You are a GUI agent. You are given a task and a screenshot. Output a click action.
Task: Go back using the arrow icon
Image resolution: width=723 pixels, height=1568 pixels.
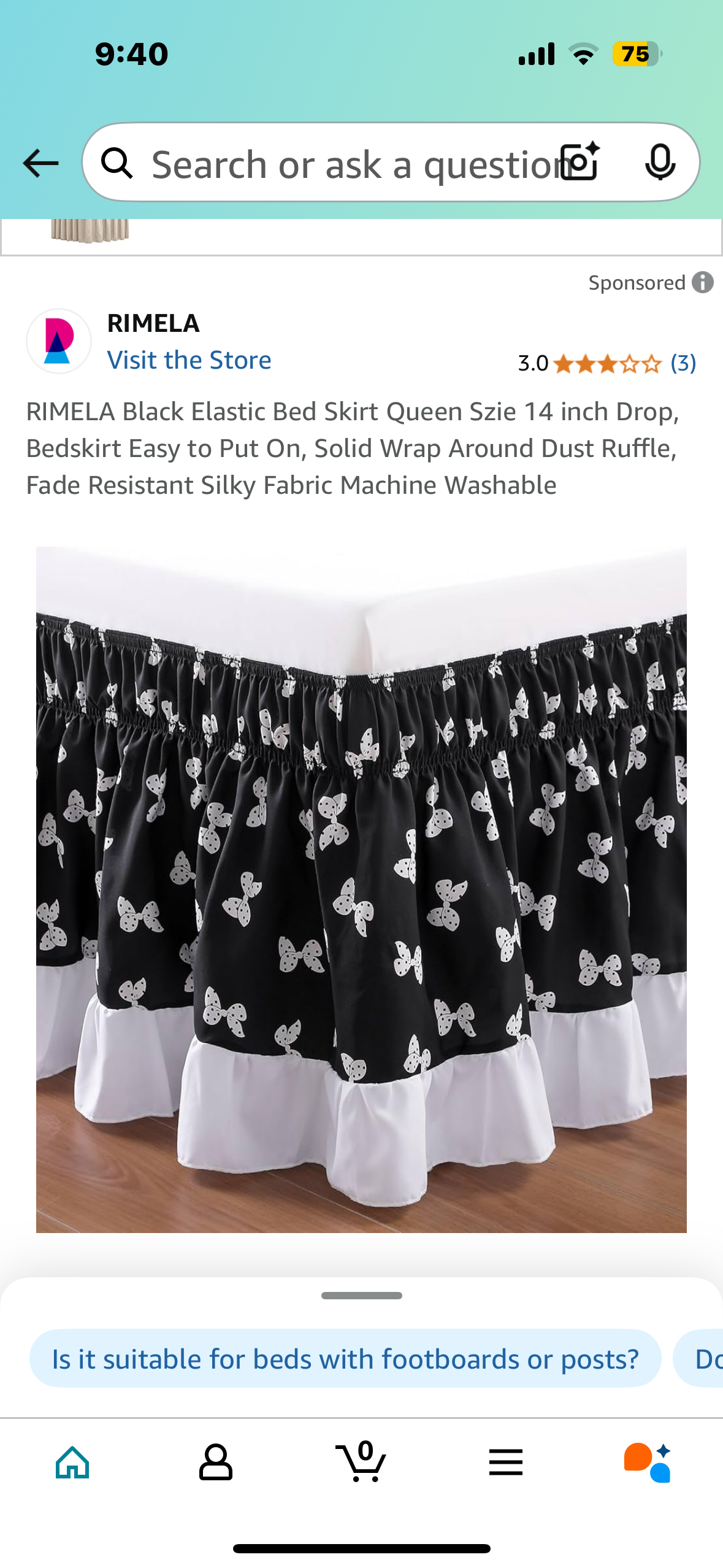[x=40, y=163]
